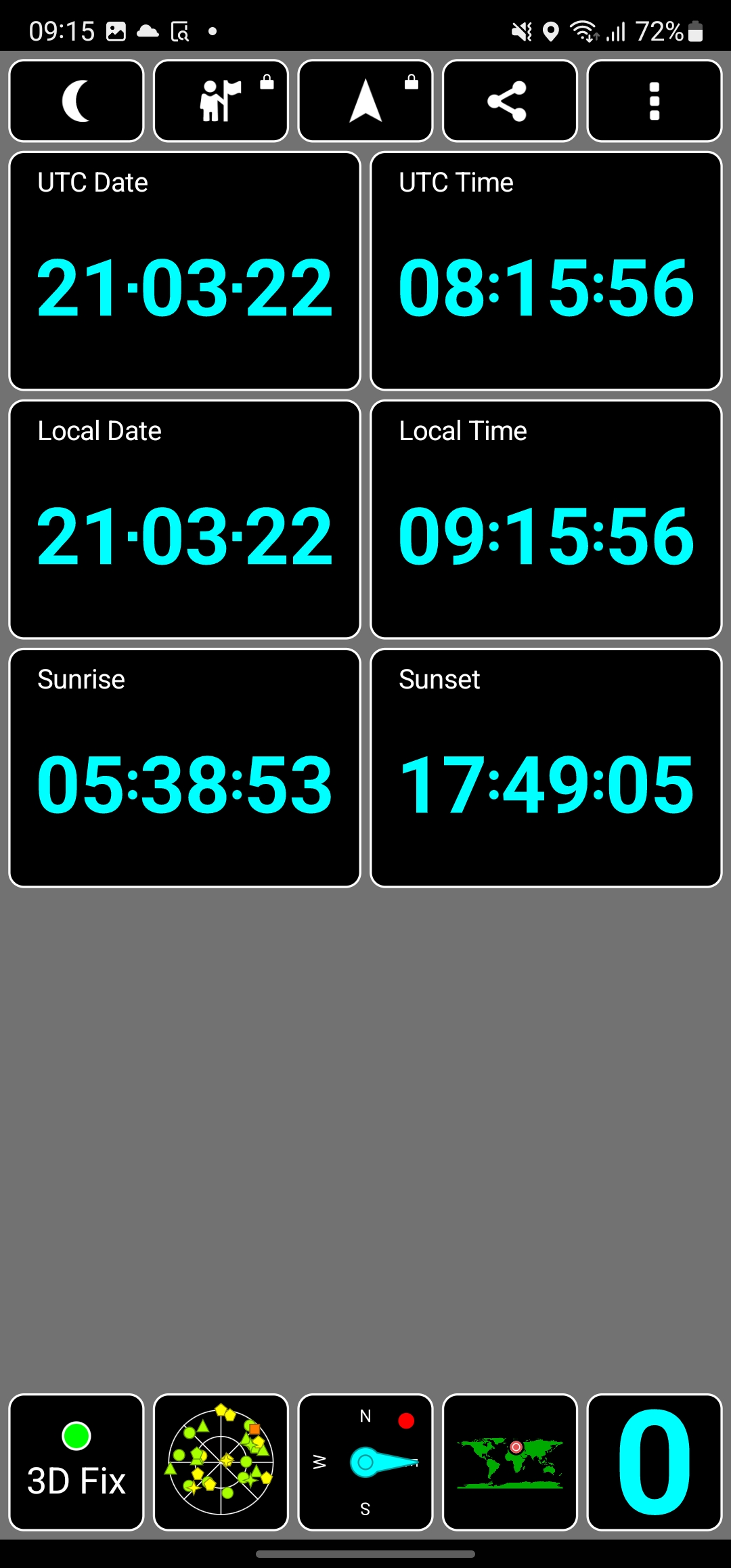The image size is (731, 1568).
Task: Open the 3D Fix status page
Action: tap(76, 1462)
